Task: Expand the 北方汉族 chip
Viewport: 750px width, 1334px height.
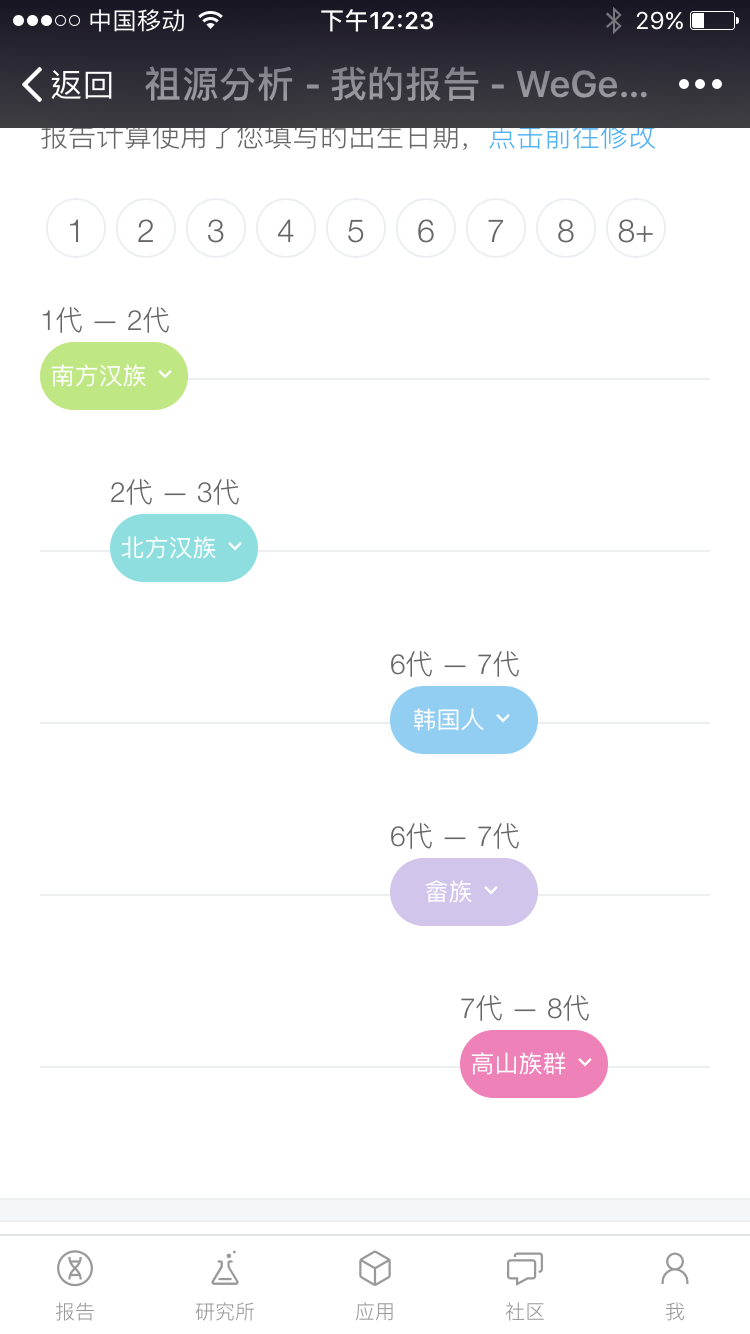Action: point(184,548)
